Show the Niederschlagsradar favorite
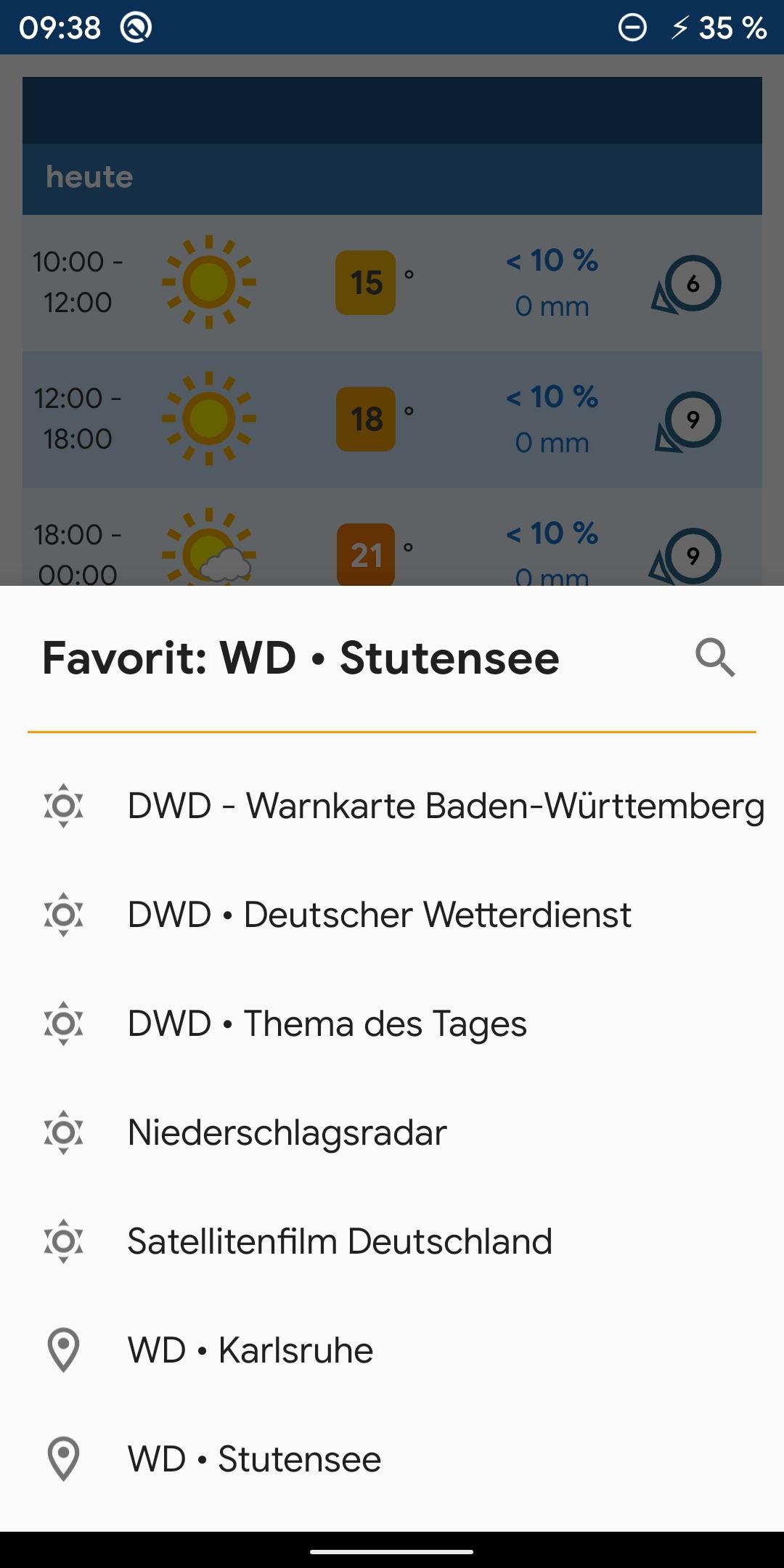This screenshot has height=1568, width=784. point(287,1132)
